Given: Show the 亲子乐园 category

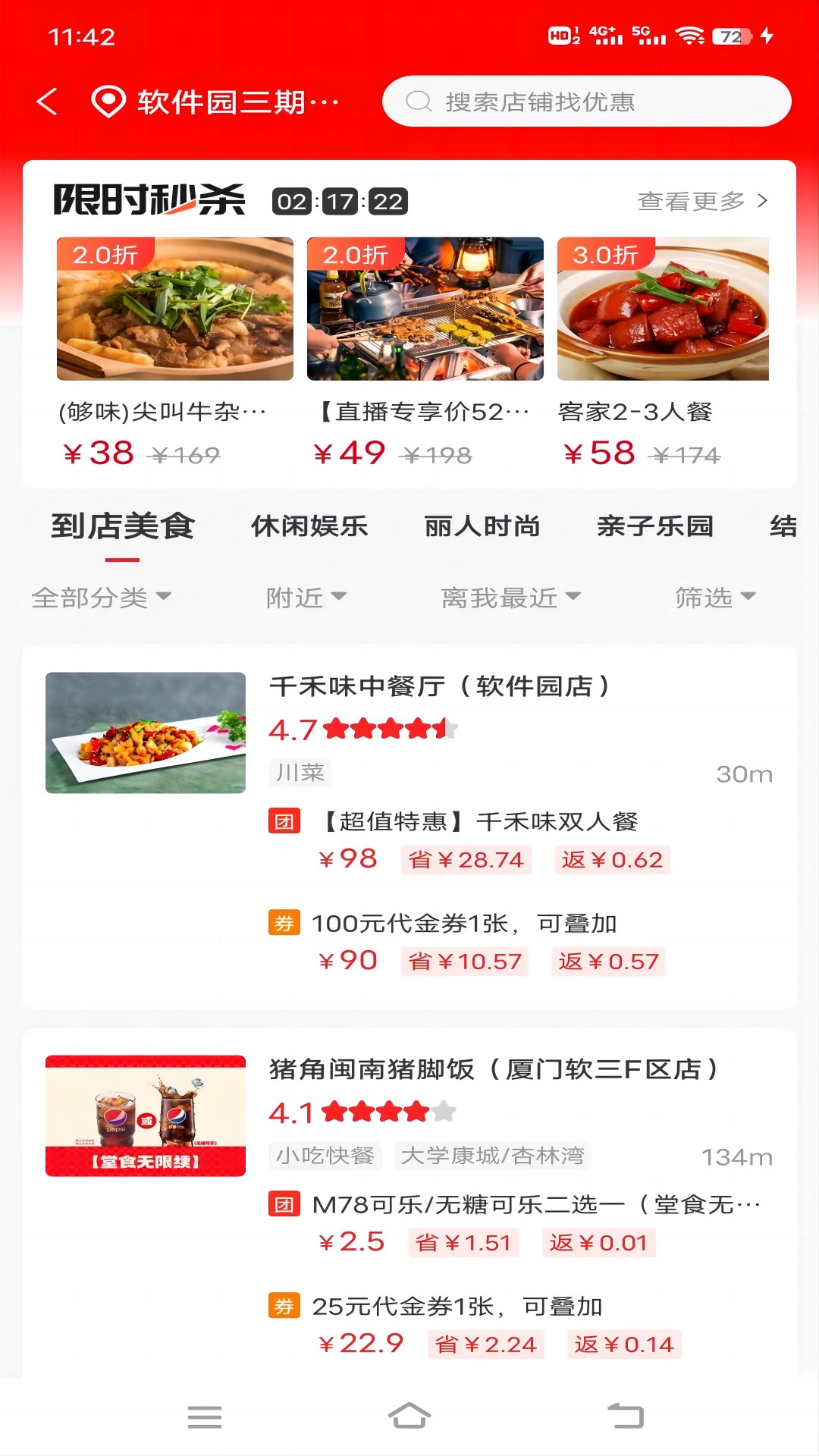Looking at the screenshot, I should pos(655,526).
